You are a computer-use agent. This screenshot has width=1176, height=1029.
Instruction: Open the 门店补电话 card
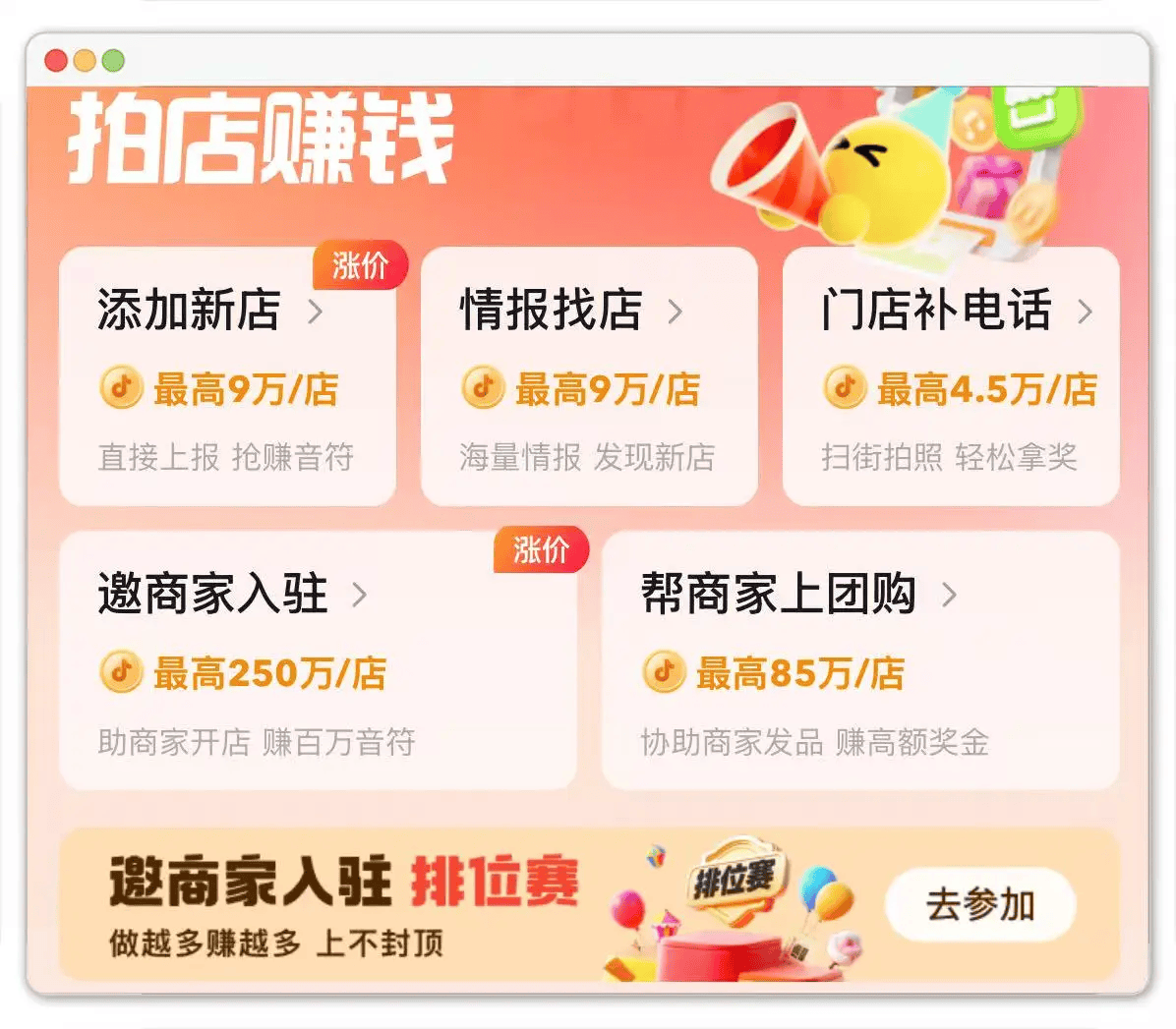[x=951, y=376]
